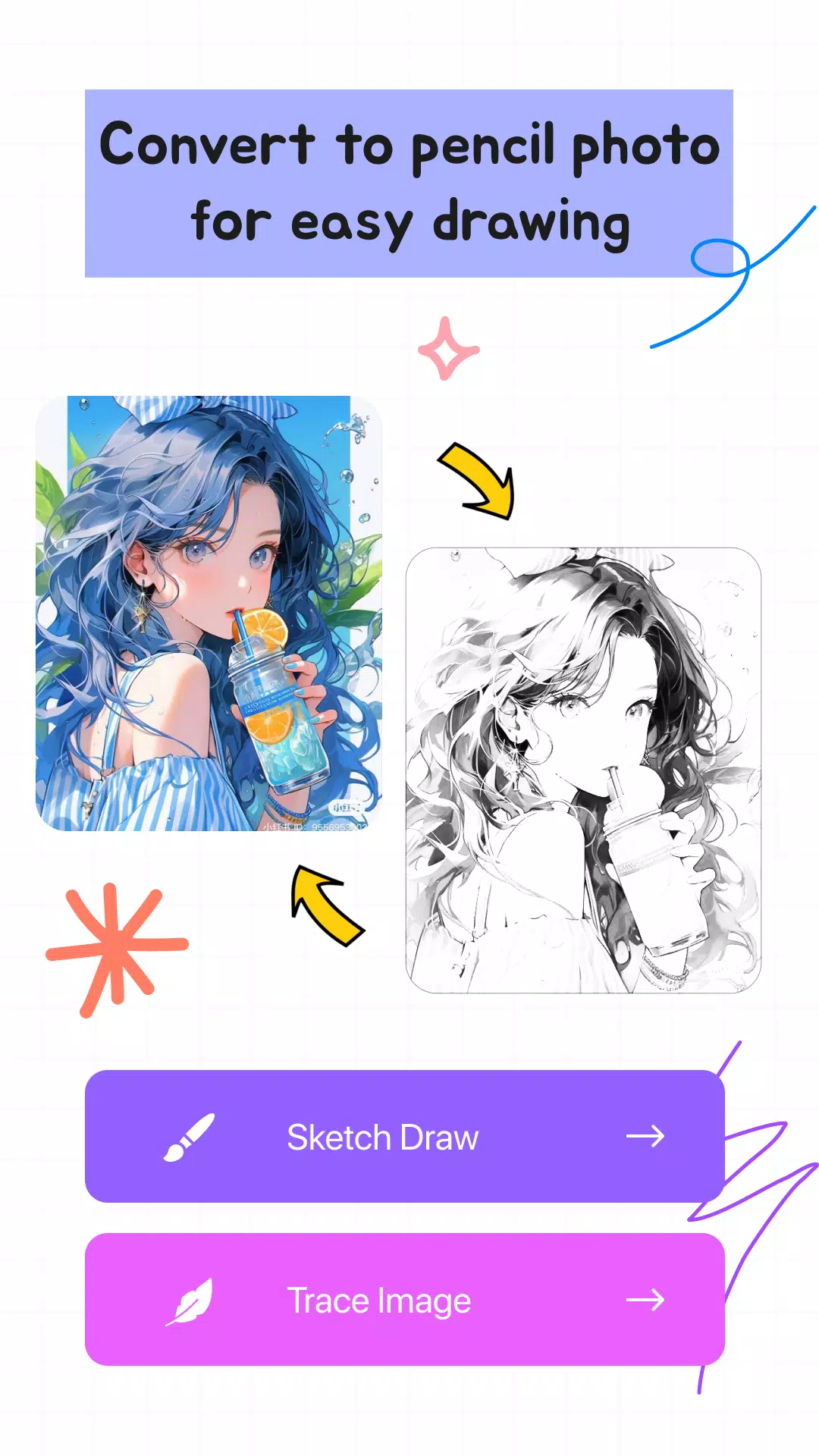Viewport: 819px width, 1456px height.
Task: Open the Sketch Draw option
Action: click(x=404, y=1136)
